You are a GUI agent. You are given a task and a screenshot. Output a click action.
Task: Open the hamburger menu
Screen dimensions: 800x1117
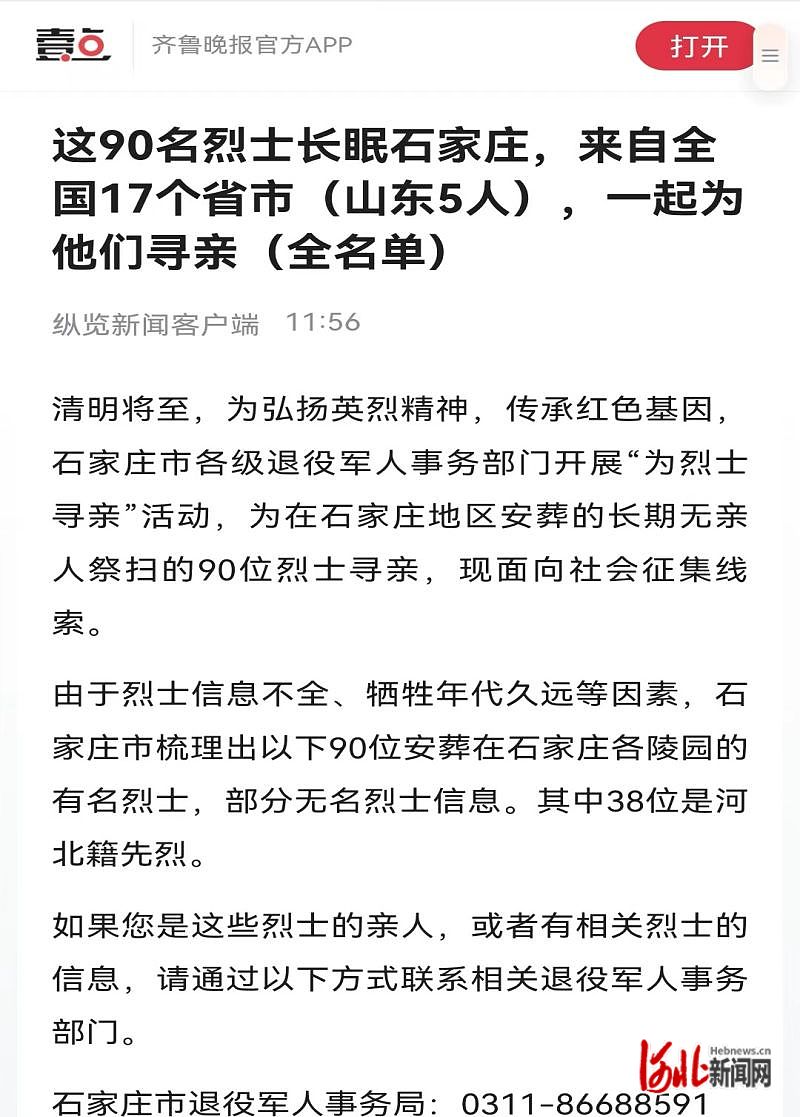[x=770, y=56]
